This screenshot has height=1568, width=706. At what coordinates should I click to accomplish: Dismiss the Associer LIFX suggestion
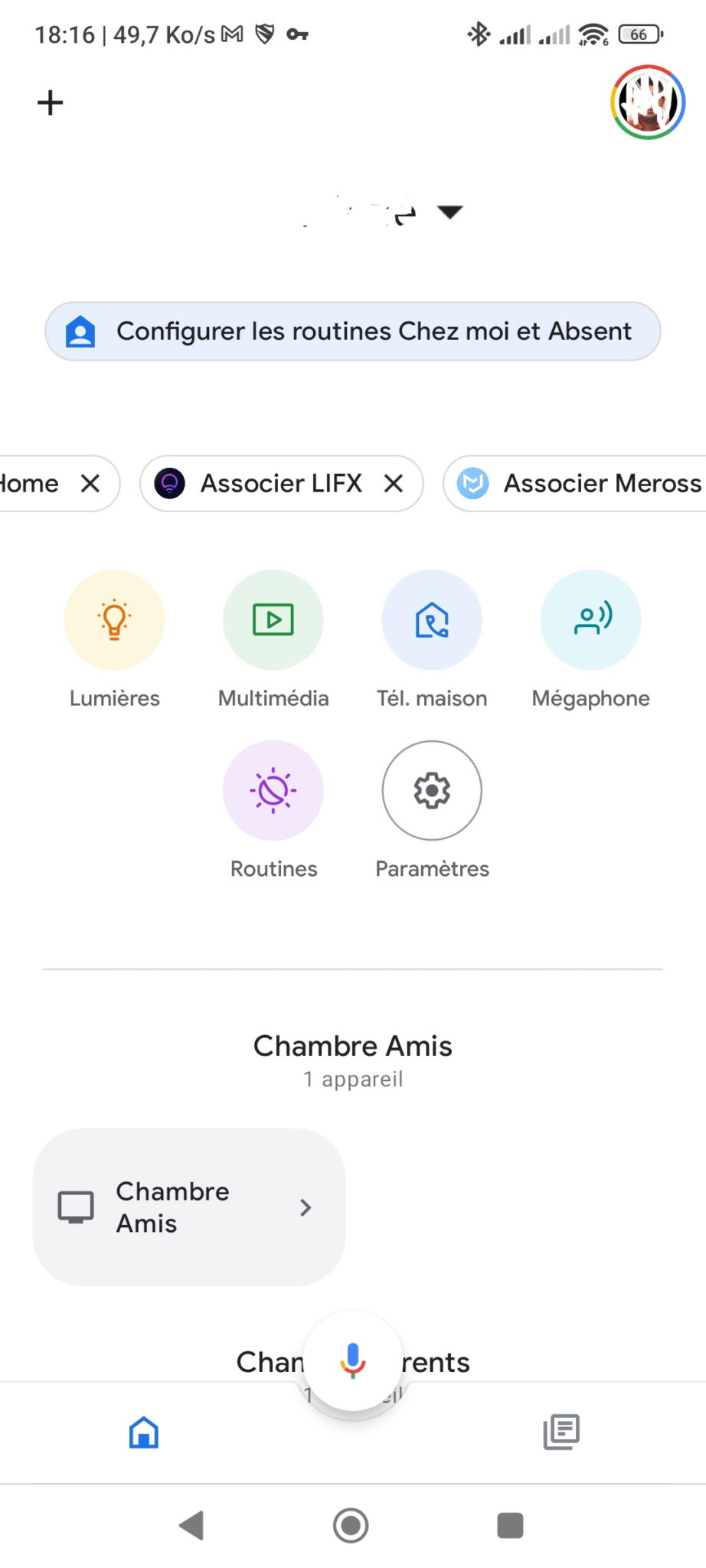point(394,483)
